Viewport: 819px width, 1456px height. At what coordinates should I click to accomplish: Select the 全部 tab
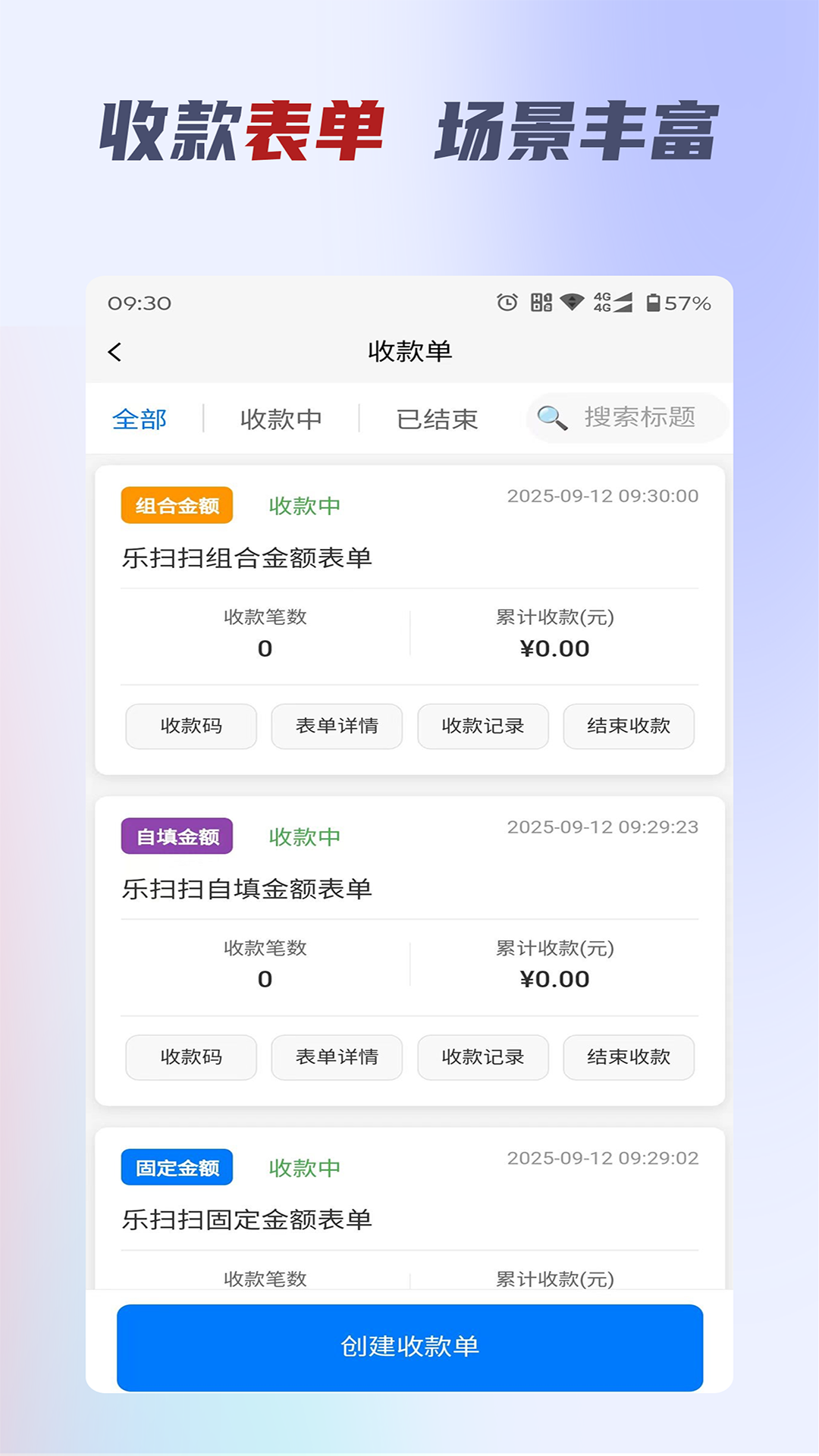[140, 418]
